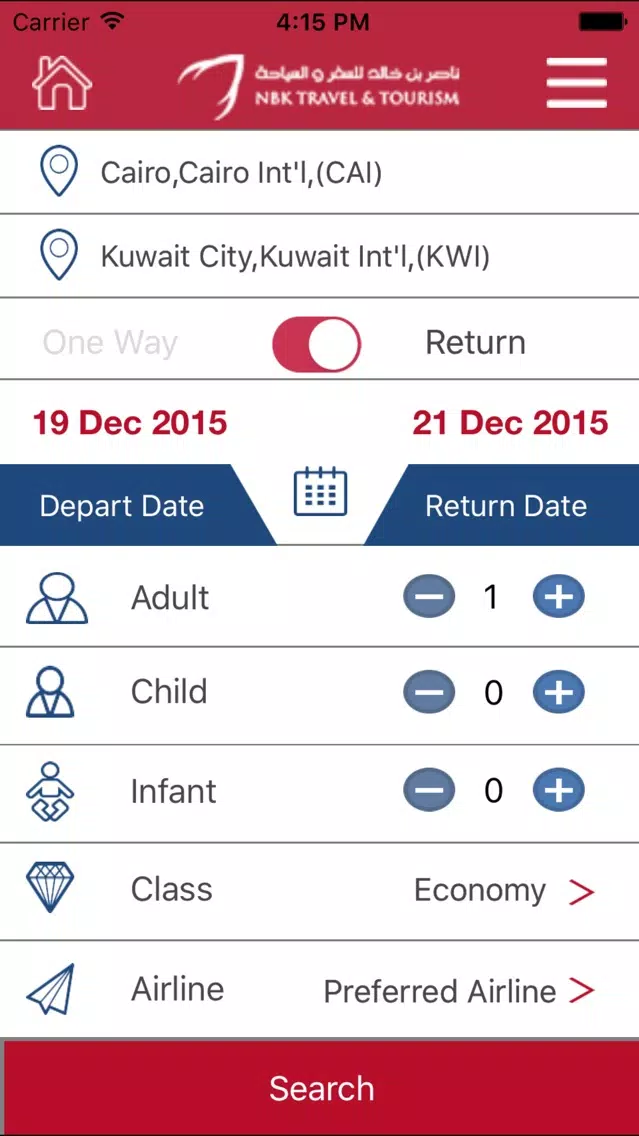Remove one Child passenger
639x1136 pixels.
coord(429,692)
